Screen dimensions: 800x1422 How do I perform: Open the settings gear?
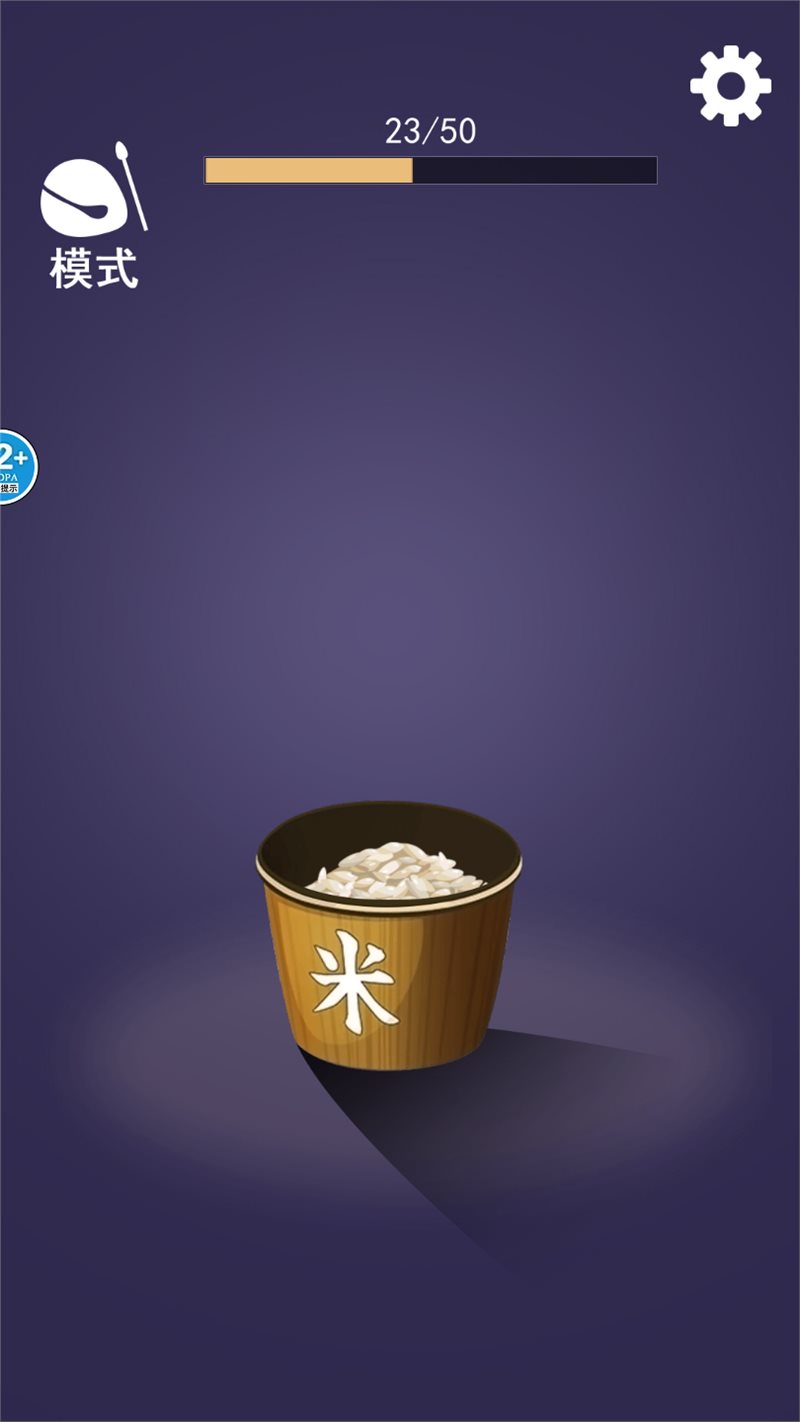coord(731,86)
